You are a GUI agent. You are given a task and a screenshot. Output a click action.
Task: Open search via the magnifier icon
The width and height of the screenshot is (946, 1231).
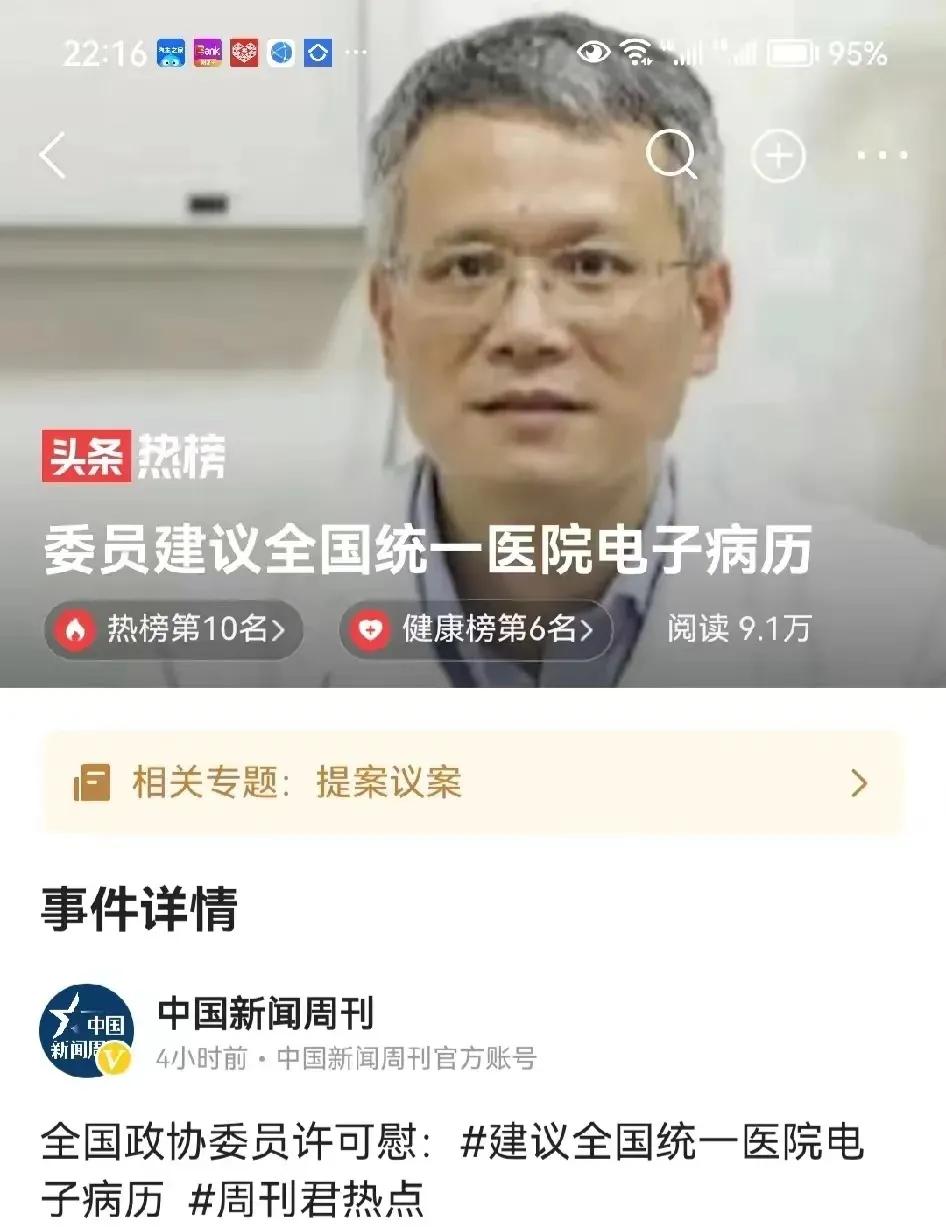[671, 156]
